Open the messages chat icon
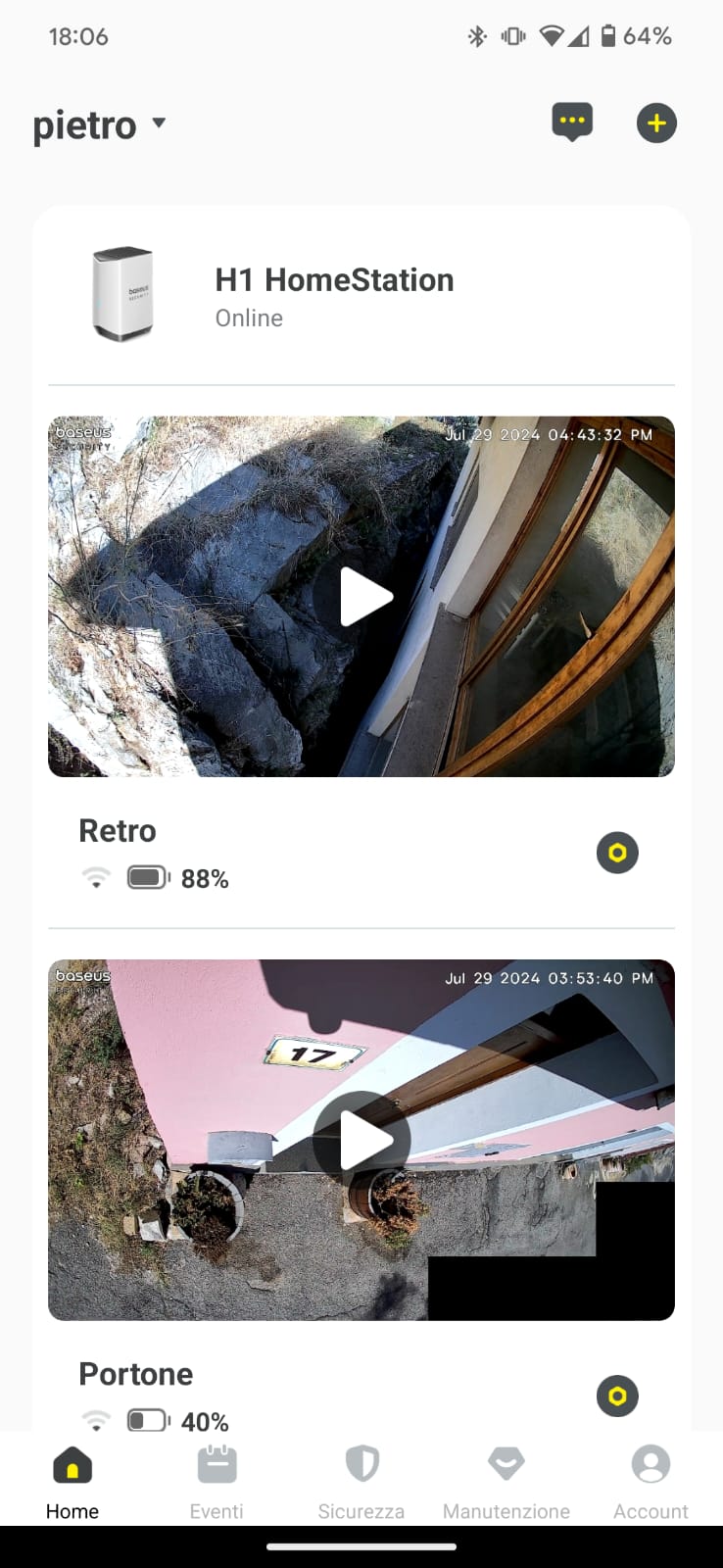Screen dimensions: 723x1568 pos(572,122)
